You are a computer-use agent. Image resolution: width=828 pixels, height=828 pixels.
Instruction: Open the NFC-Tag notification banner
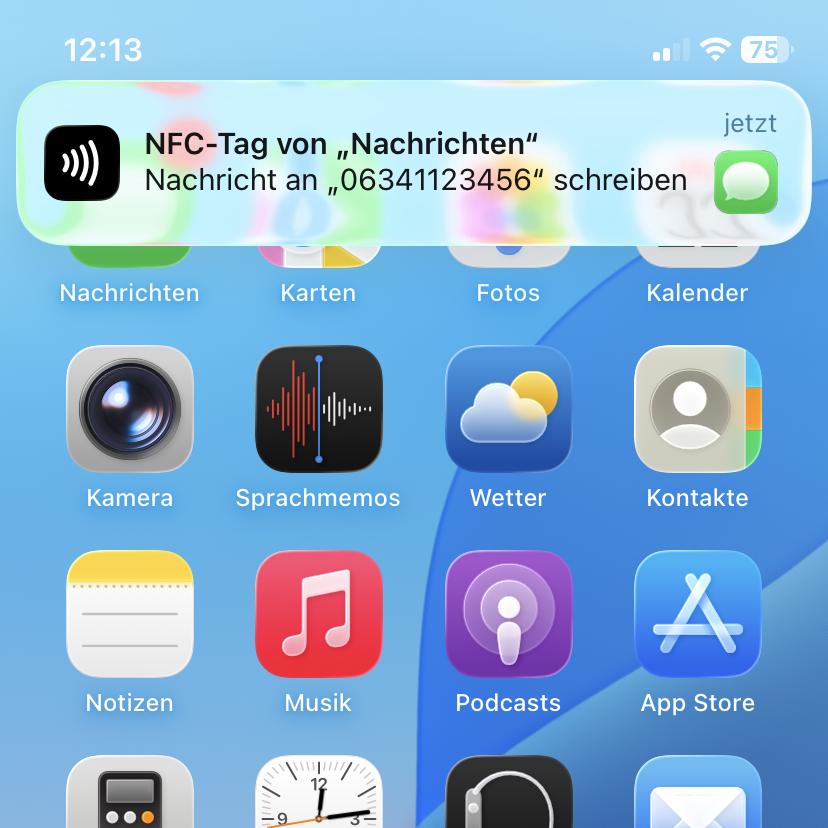pyautogui.click(x=414, y=163)
